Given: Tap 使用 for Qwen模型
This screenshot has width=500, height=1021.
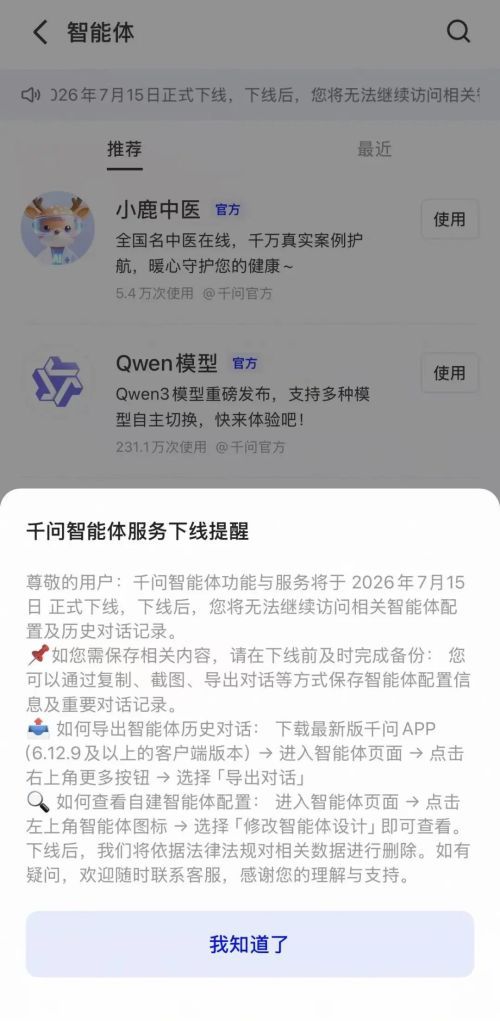Looking at the screenshot, I should click(450, 373).
